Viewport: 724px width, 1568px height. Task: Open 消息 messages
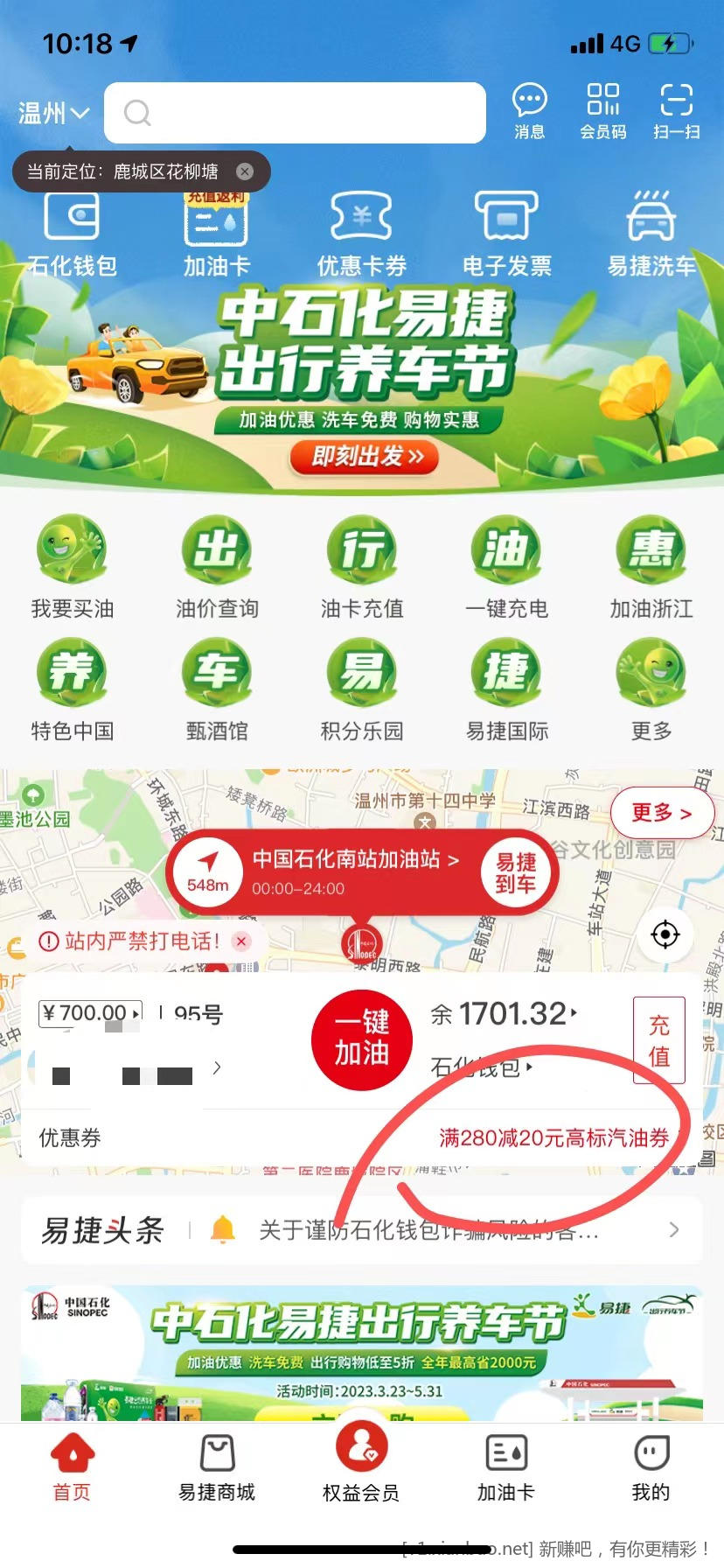[529, 111]
